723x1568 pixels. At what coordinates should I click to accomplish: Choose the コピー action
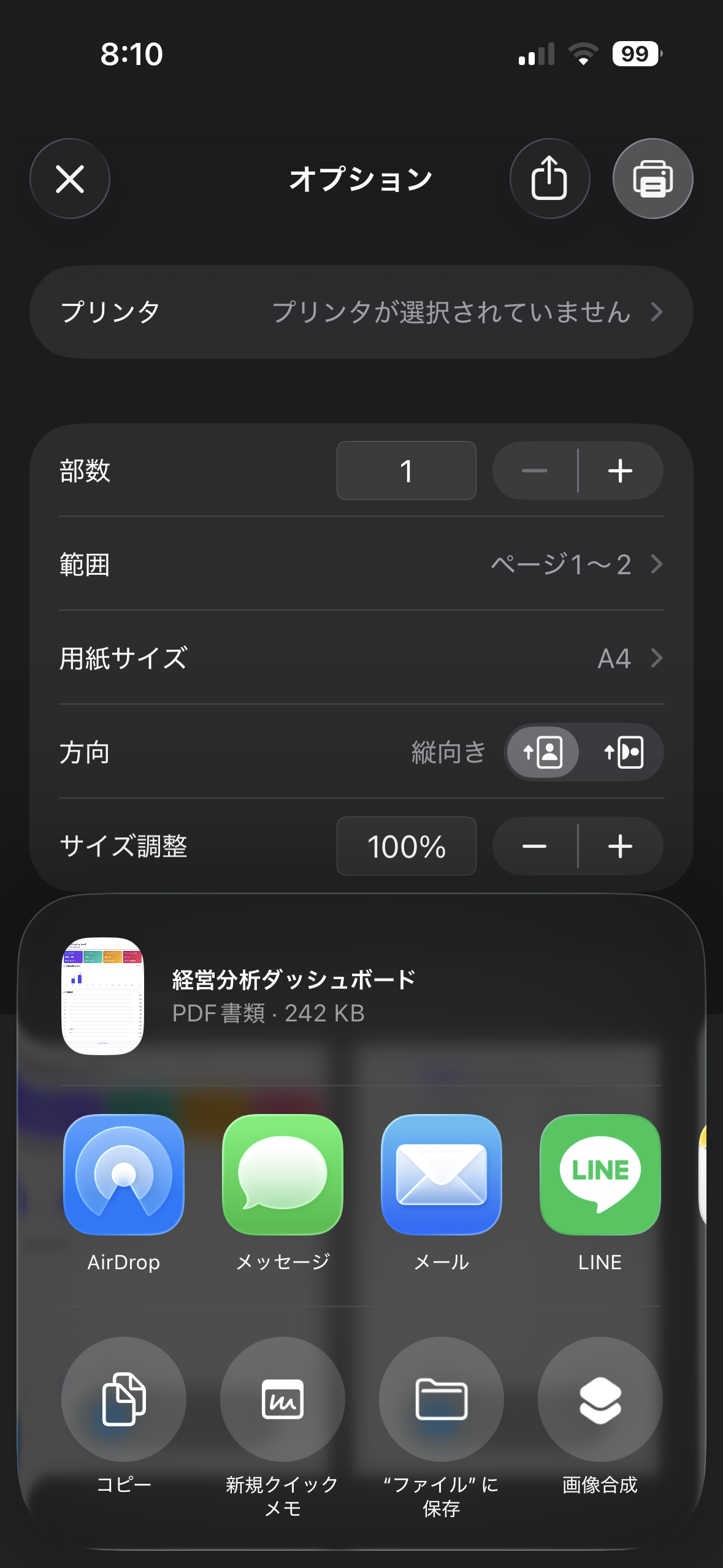(x=124, y=1399)
